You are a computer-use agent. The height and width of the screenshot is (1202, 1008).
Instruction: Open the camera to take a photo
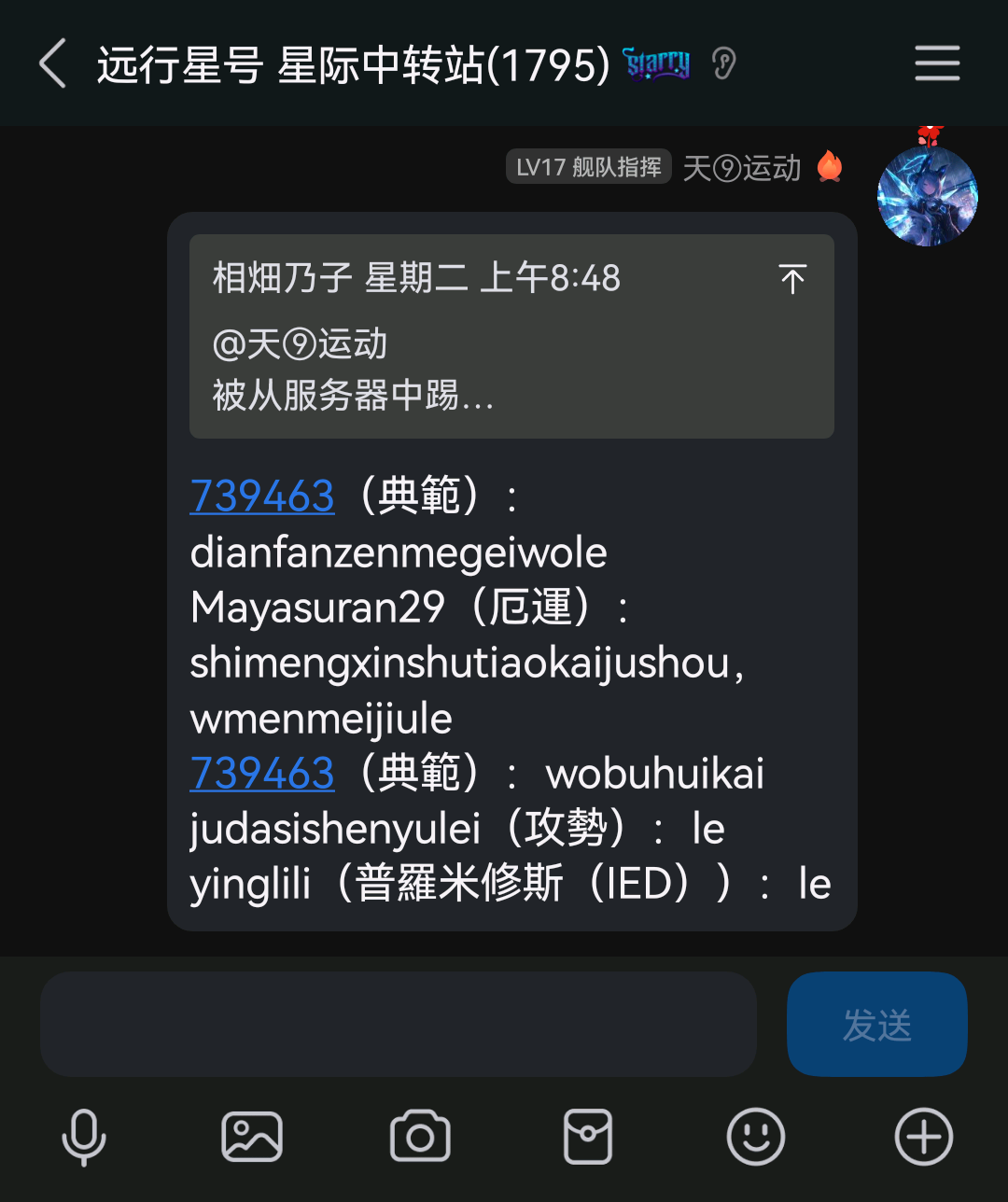419,1136
